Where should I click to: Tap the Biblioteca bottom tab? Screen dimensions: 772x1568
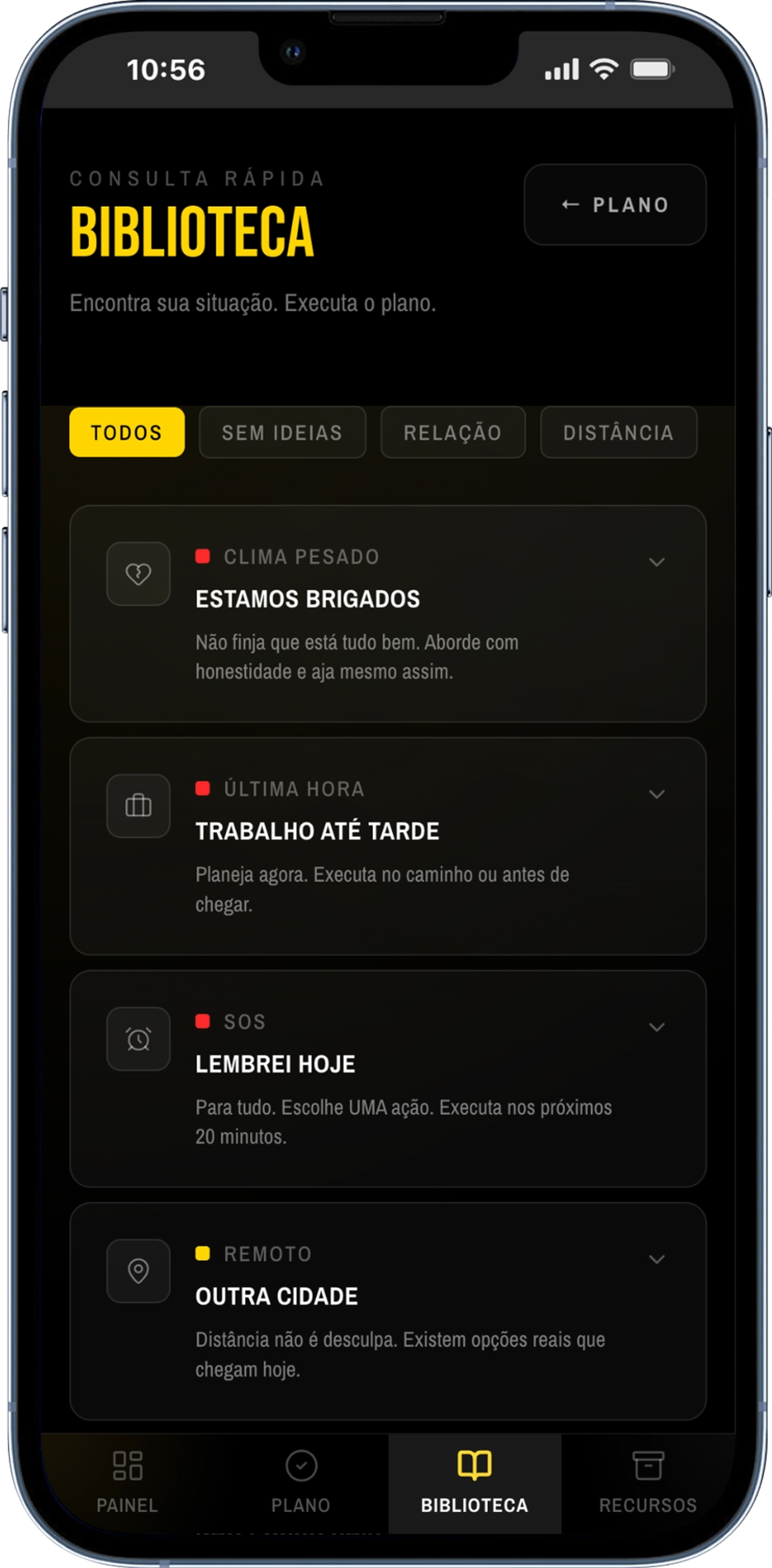click(x=474, y=1483)
